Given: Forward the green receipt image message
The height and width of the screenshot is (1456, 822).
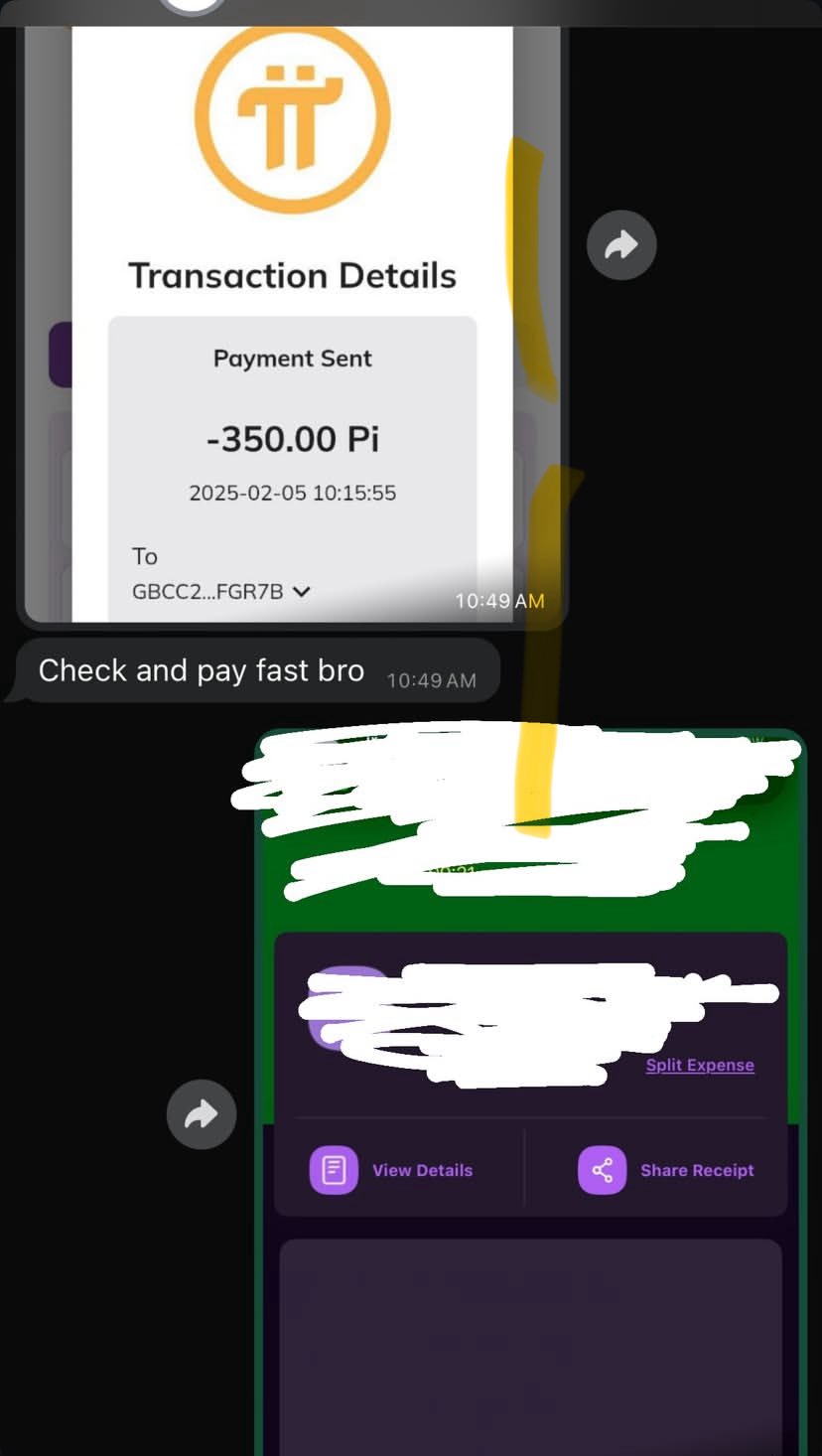Looking at the screenshot, I should (x=202, y=1114).
